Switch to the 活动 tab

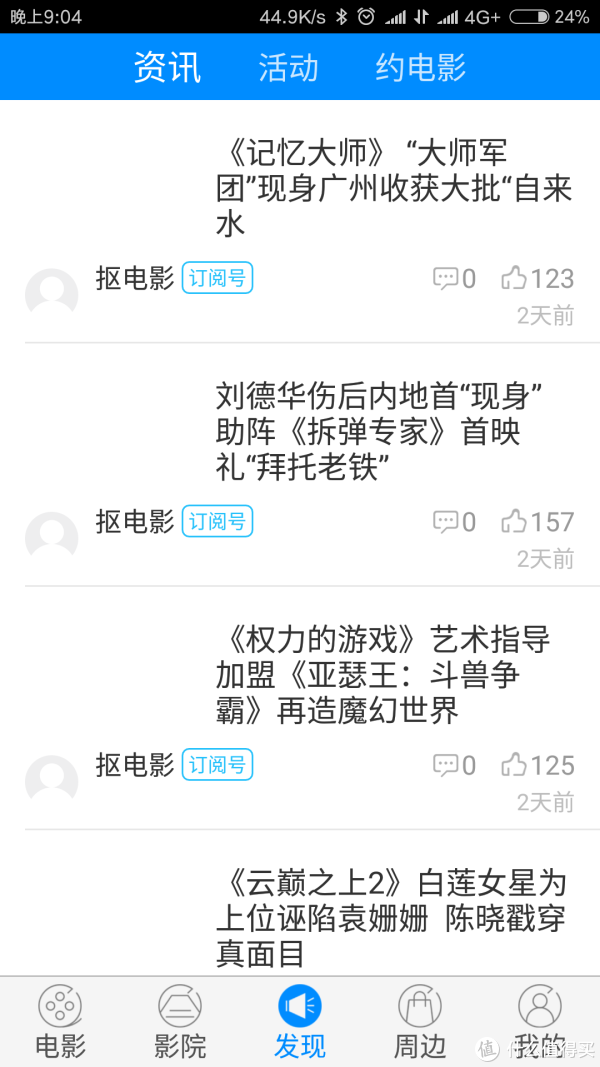(288, 67)
